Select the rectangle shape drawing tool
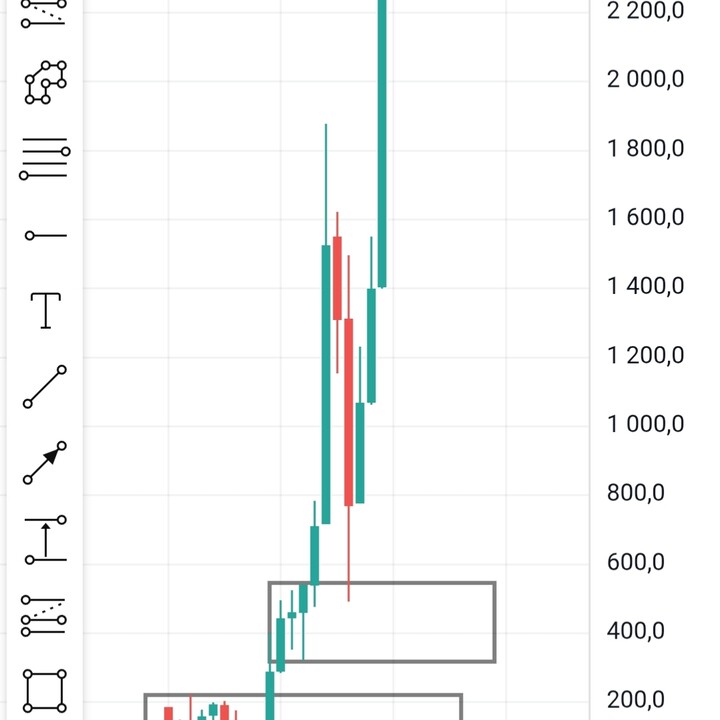The image size is (720, 720). (45, 691)
